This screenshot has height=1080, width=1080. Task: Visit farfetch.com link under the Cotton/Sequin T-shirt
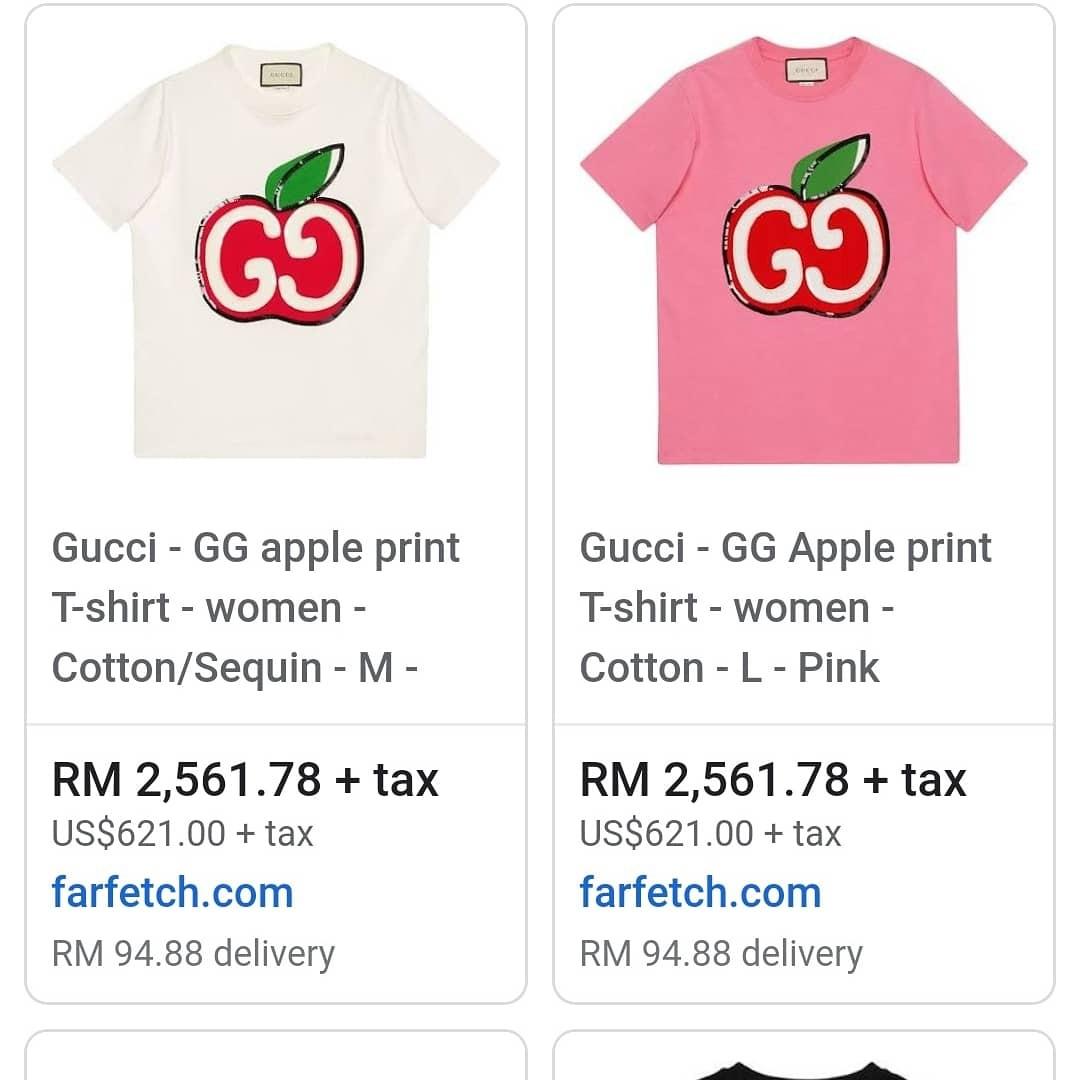[172, 893]
